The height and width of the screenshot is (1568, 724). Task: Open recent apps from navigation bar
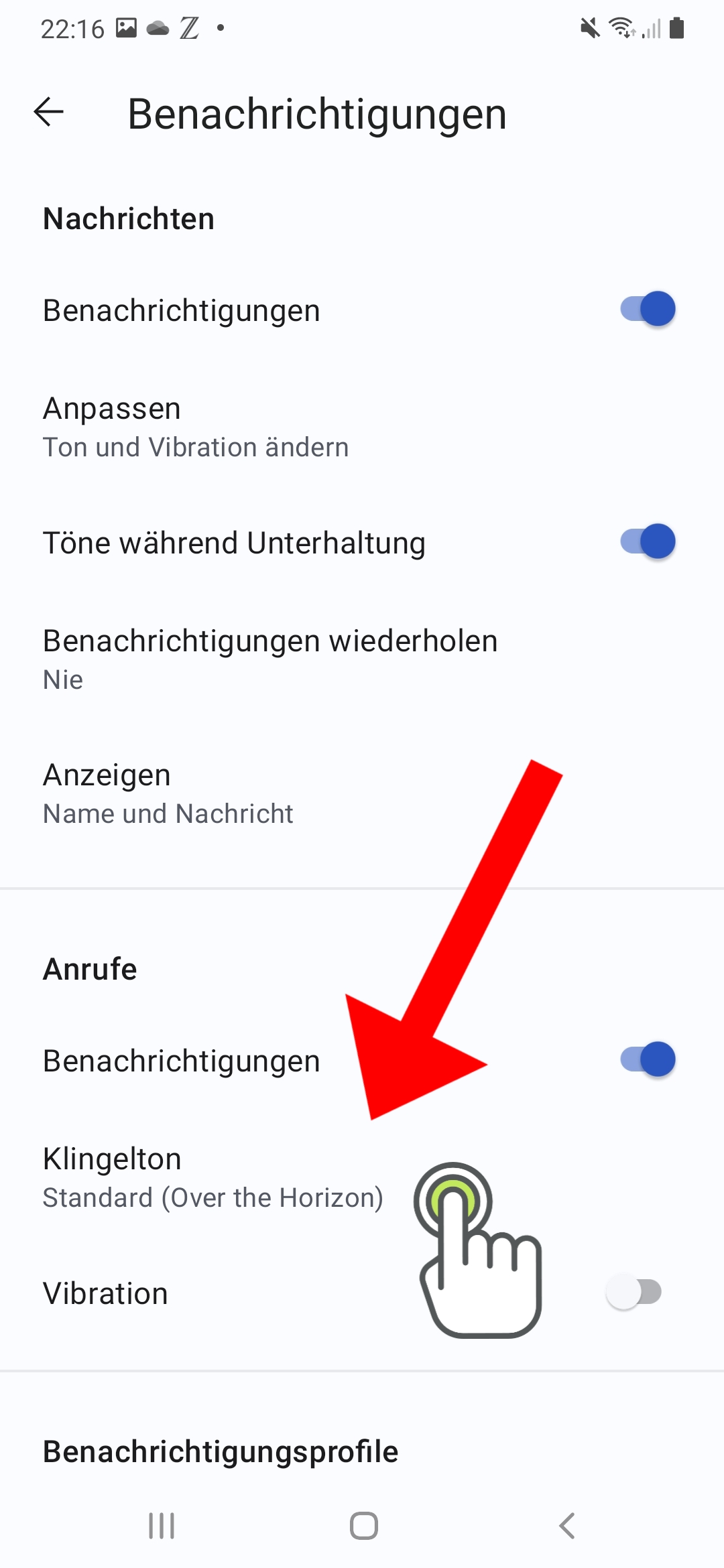[x=162, y=1526]
